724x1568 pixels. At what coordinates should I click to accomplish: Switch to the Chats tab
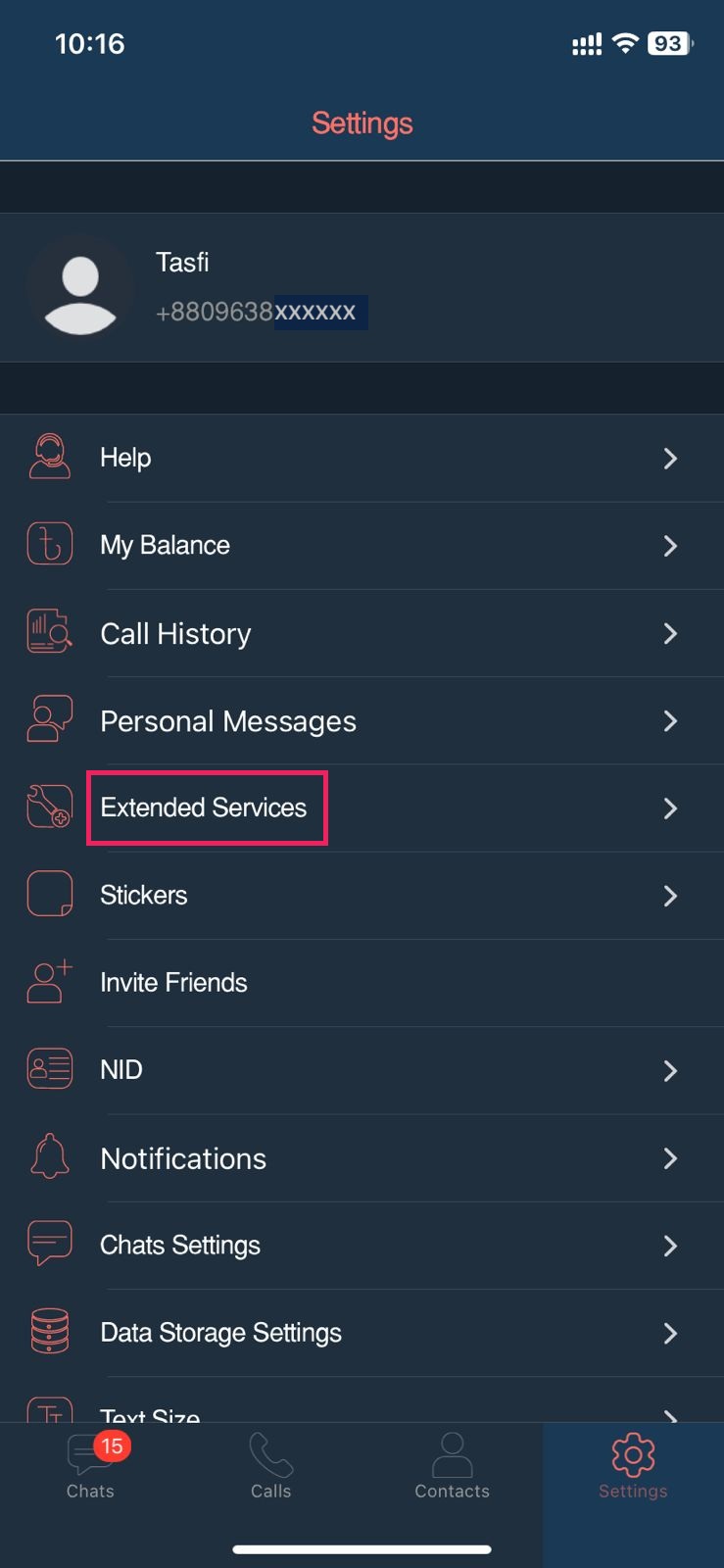coord(90,1467)
